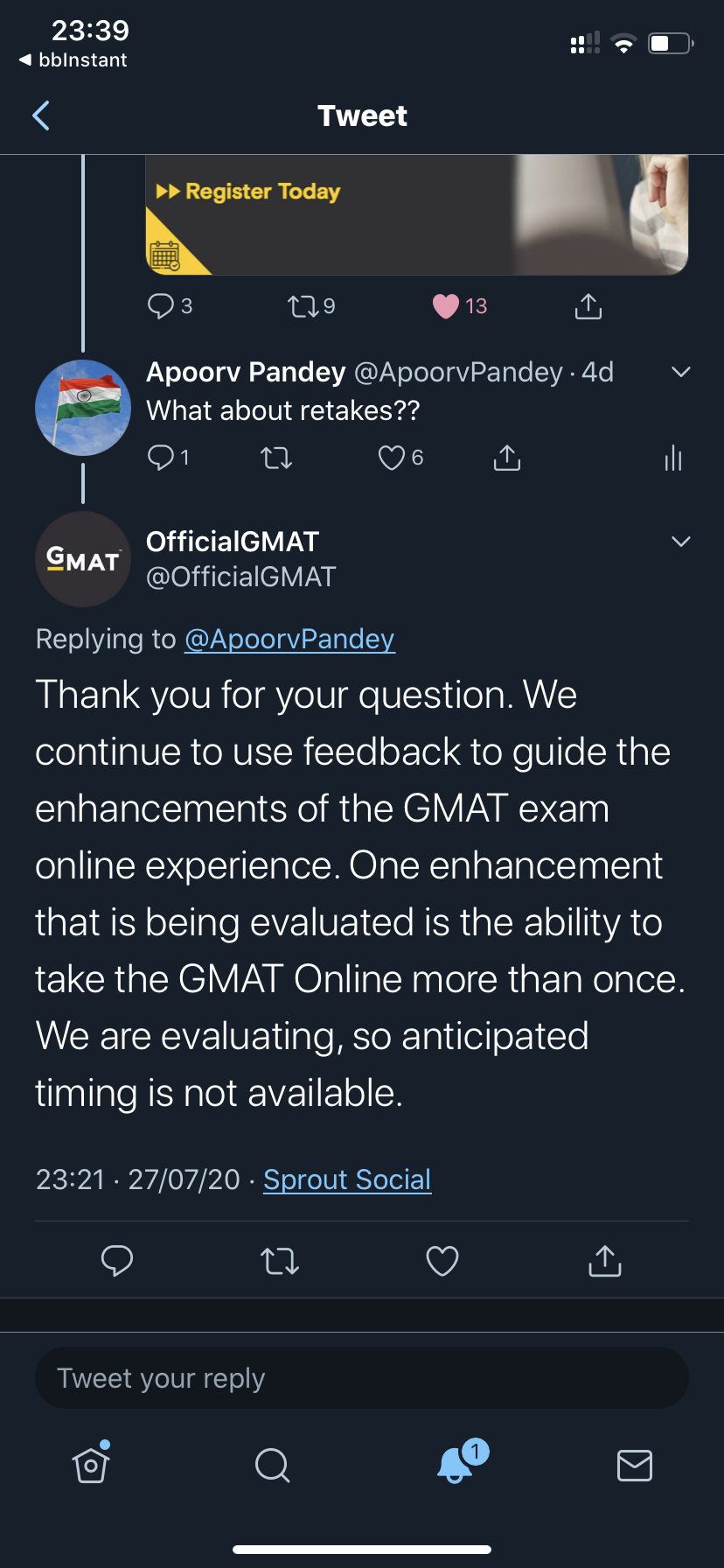724x1568 pixels.
Task: Retweet the post with 9 retweets
Action: click(x=303, y=306)
